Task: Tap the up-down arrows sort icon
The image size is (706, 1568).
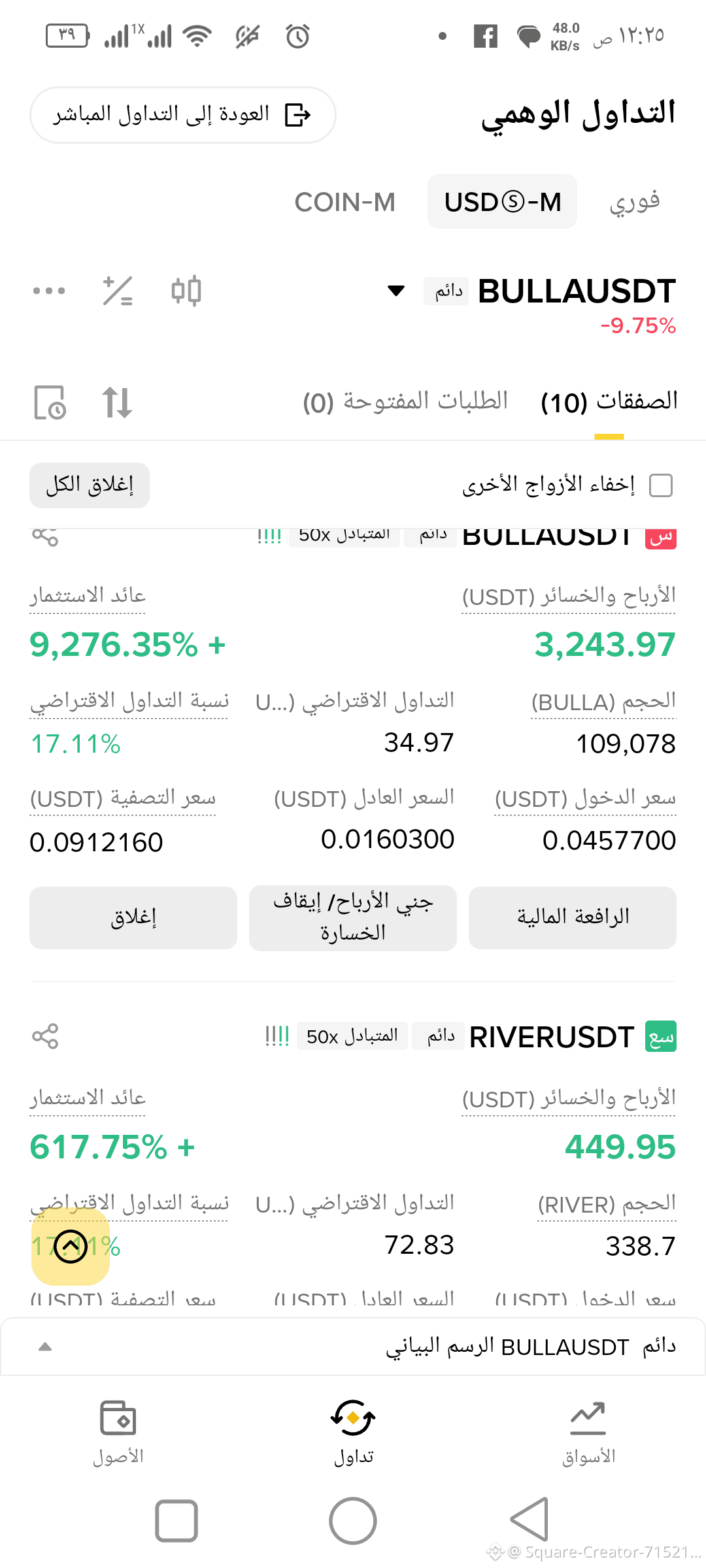Action: coord(118,402)
